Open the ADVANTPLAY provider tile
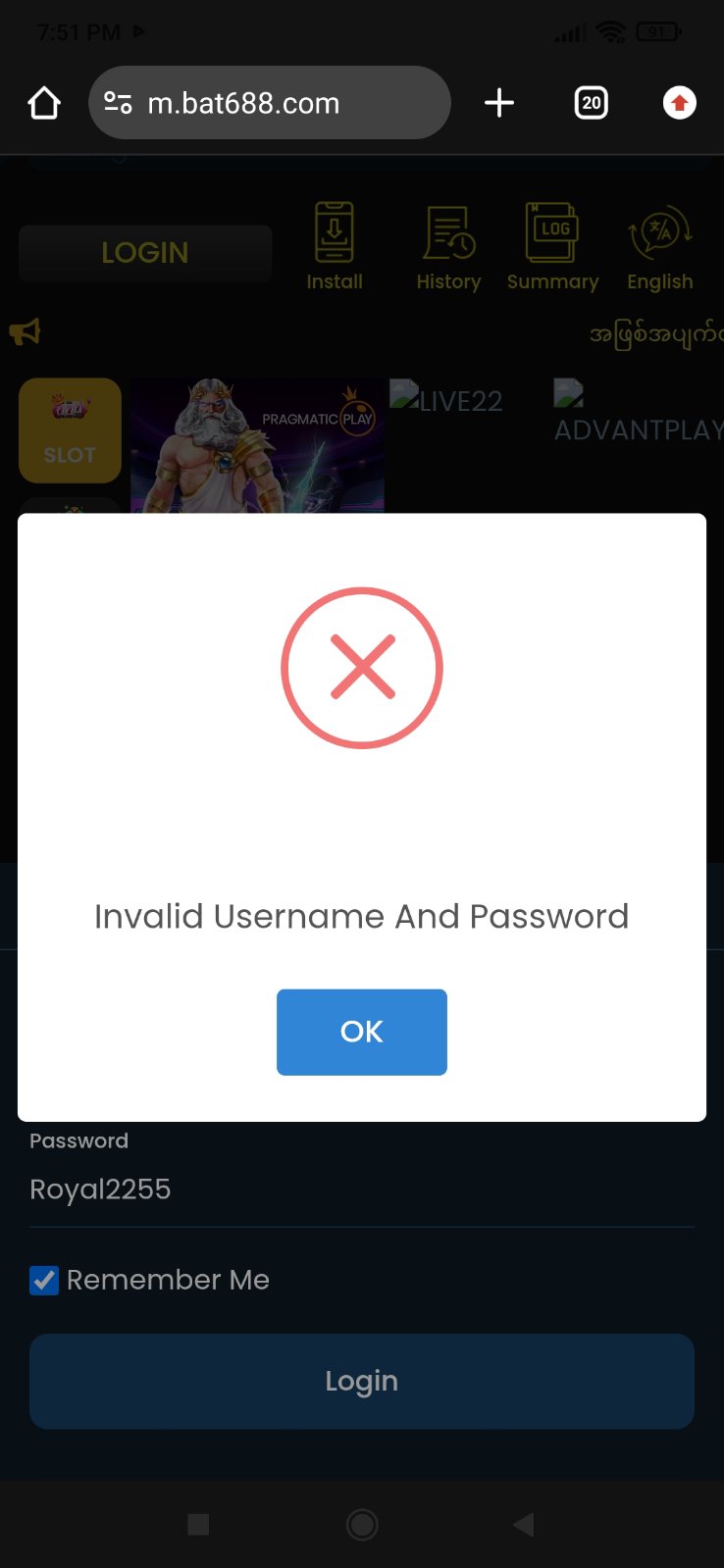This screenshot has width=724, height=1568. coord(638,414)
